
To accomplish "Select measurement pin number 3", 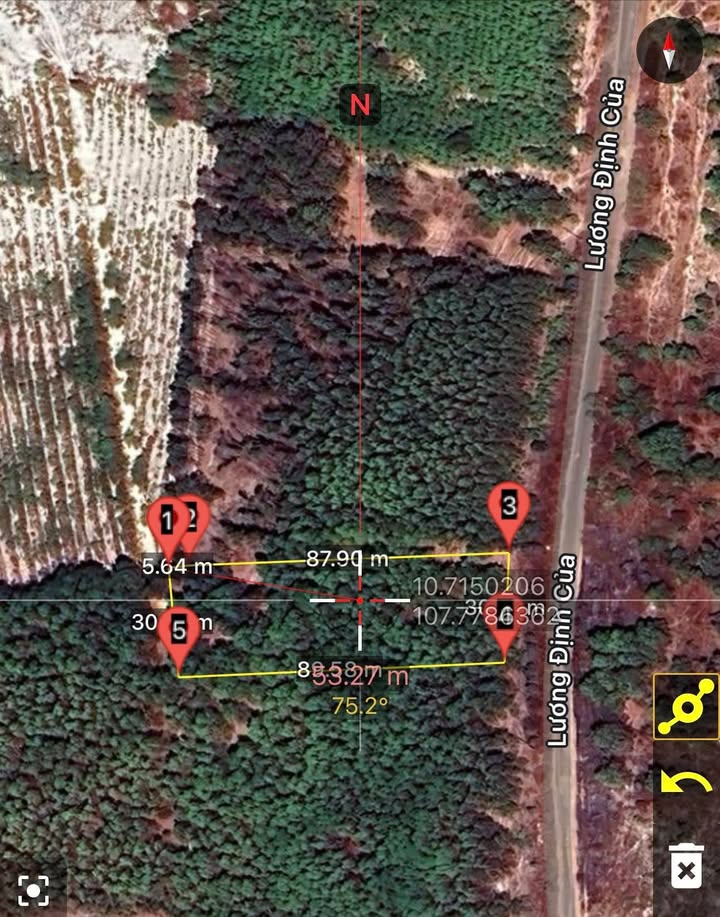I will [x=509, y=507].
